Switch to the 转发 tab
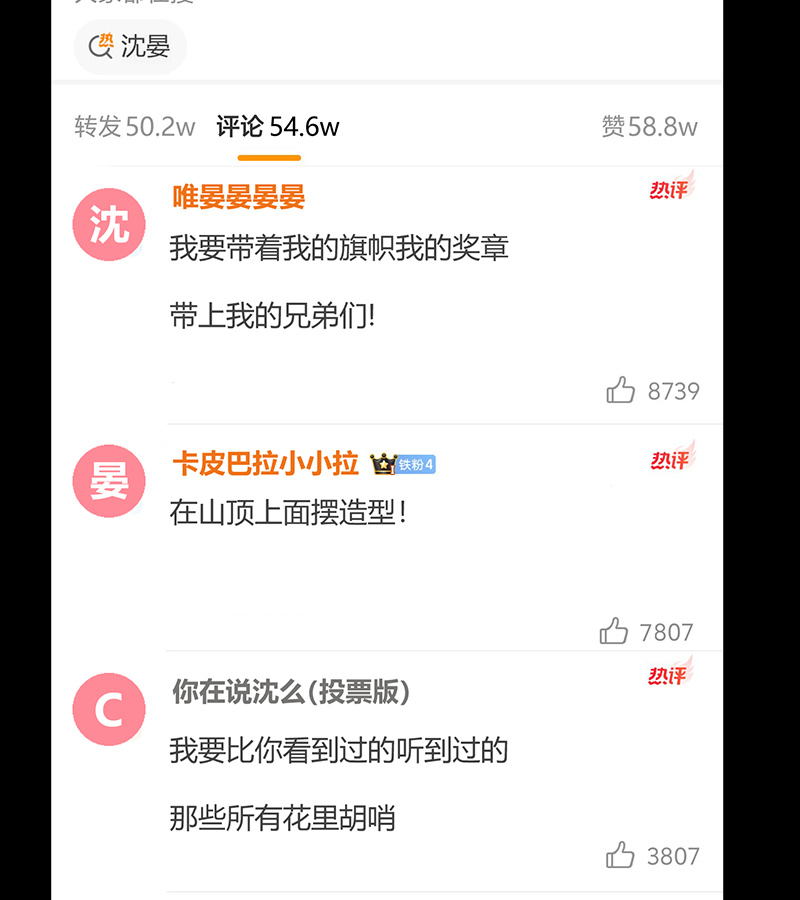This screenshot has height=900, width=800. click(x=134, y=127)
